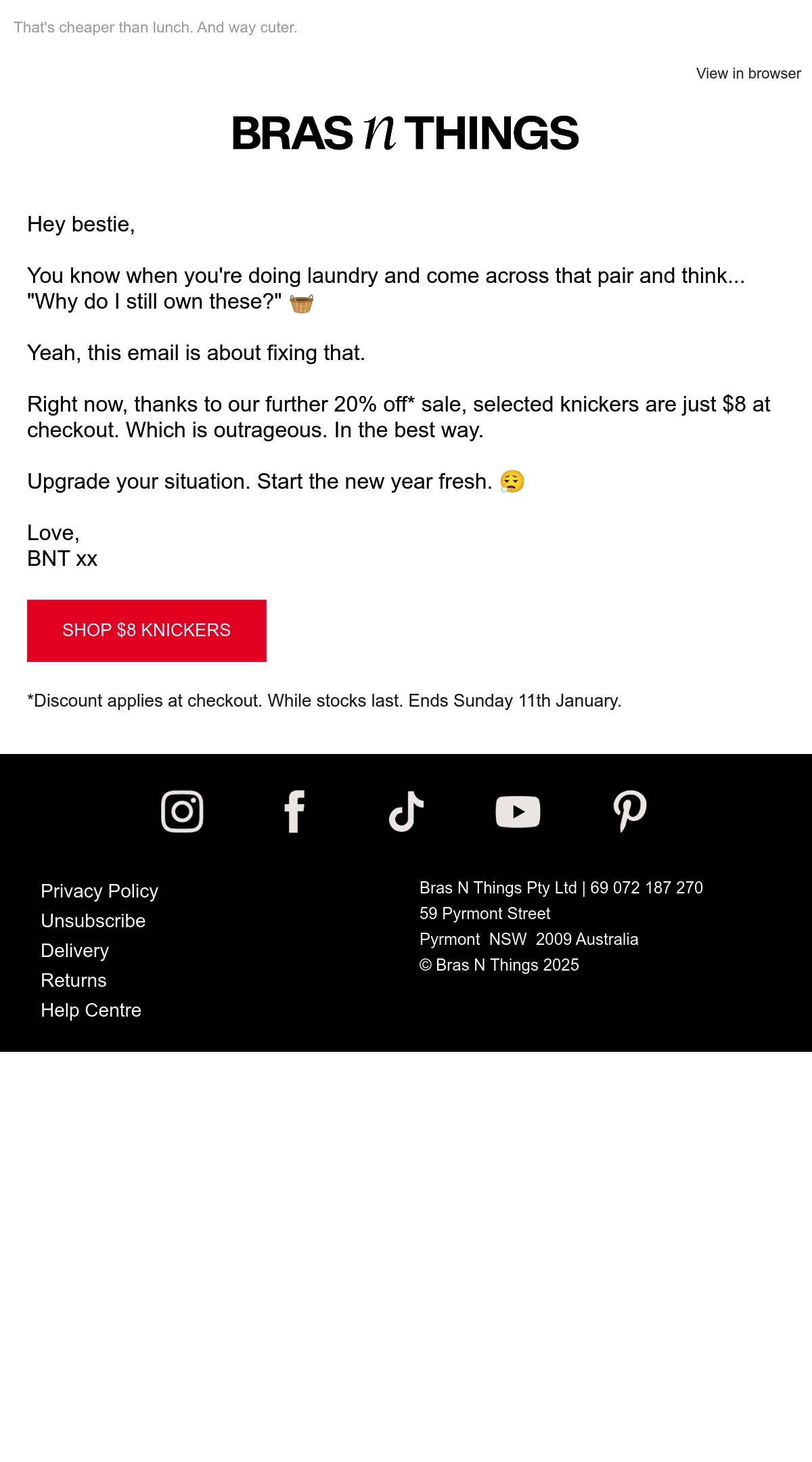Open the Delivery link

coord(75,950)
